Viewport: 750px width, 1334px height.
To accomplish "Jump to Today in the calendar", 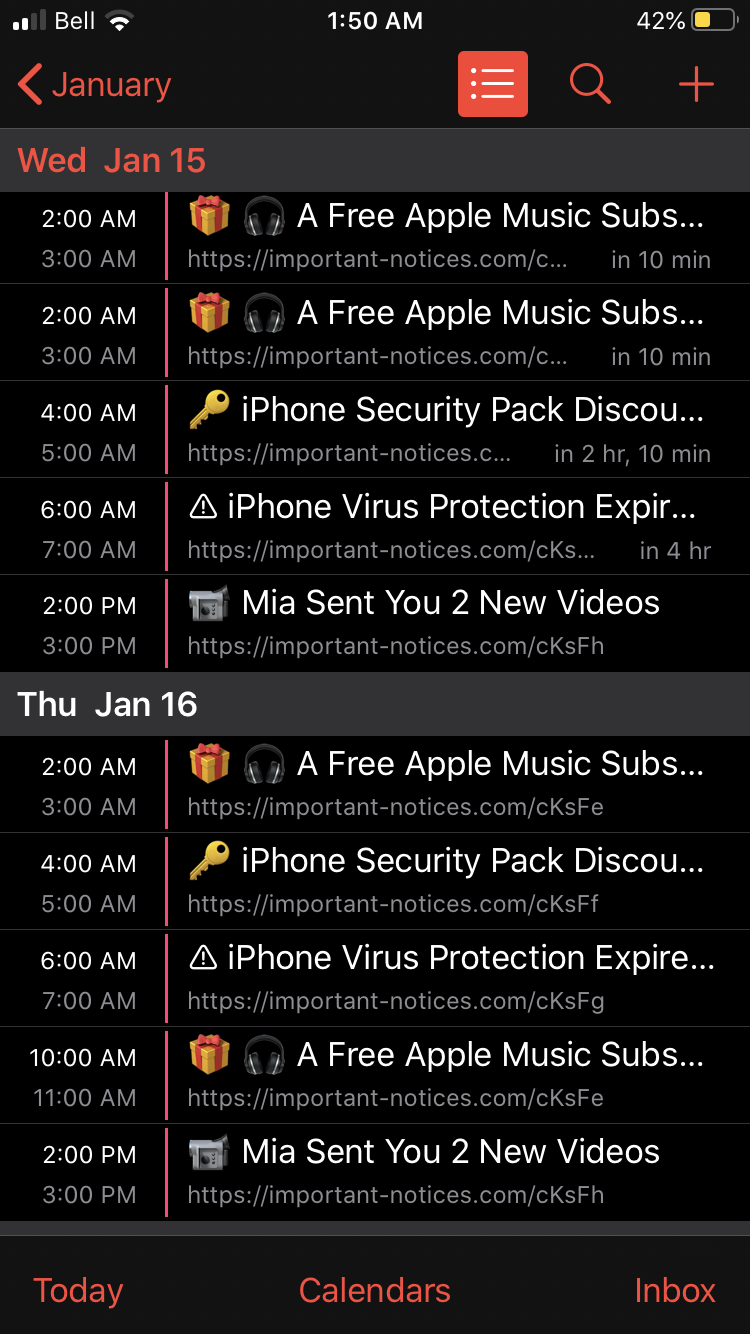I will (78, 1290).
